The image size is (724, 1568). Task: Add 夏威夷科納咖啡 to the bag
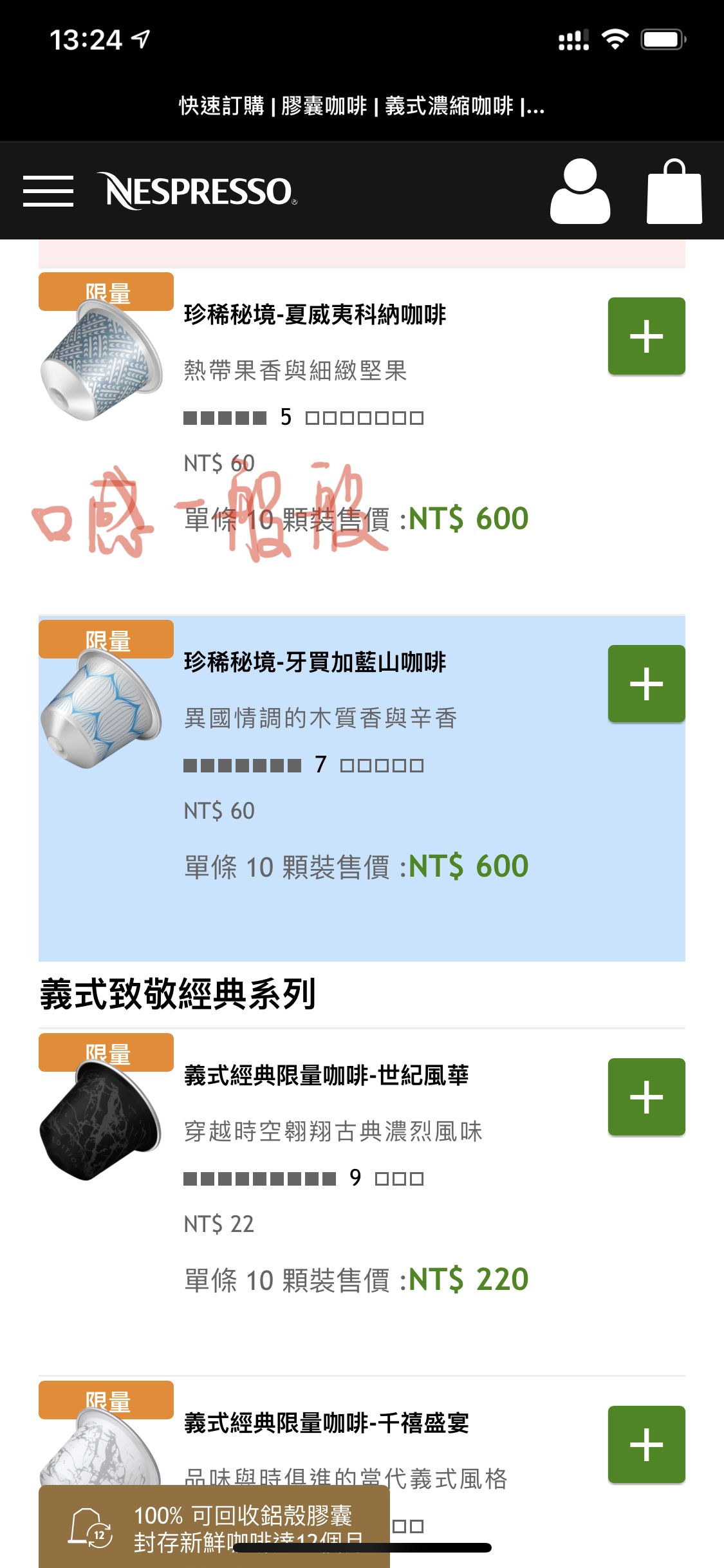point(646,336)
